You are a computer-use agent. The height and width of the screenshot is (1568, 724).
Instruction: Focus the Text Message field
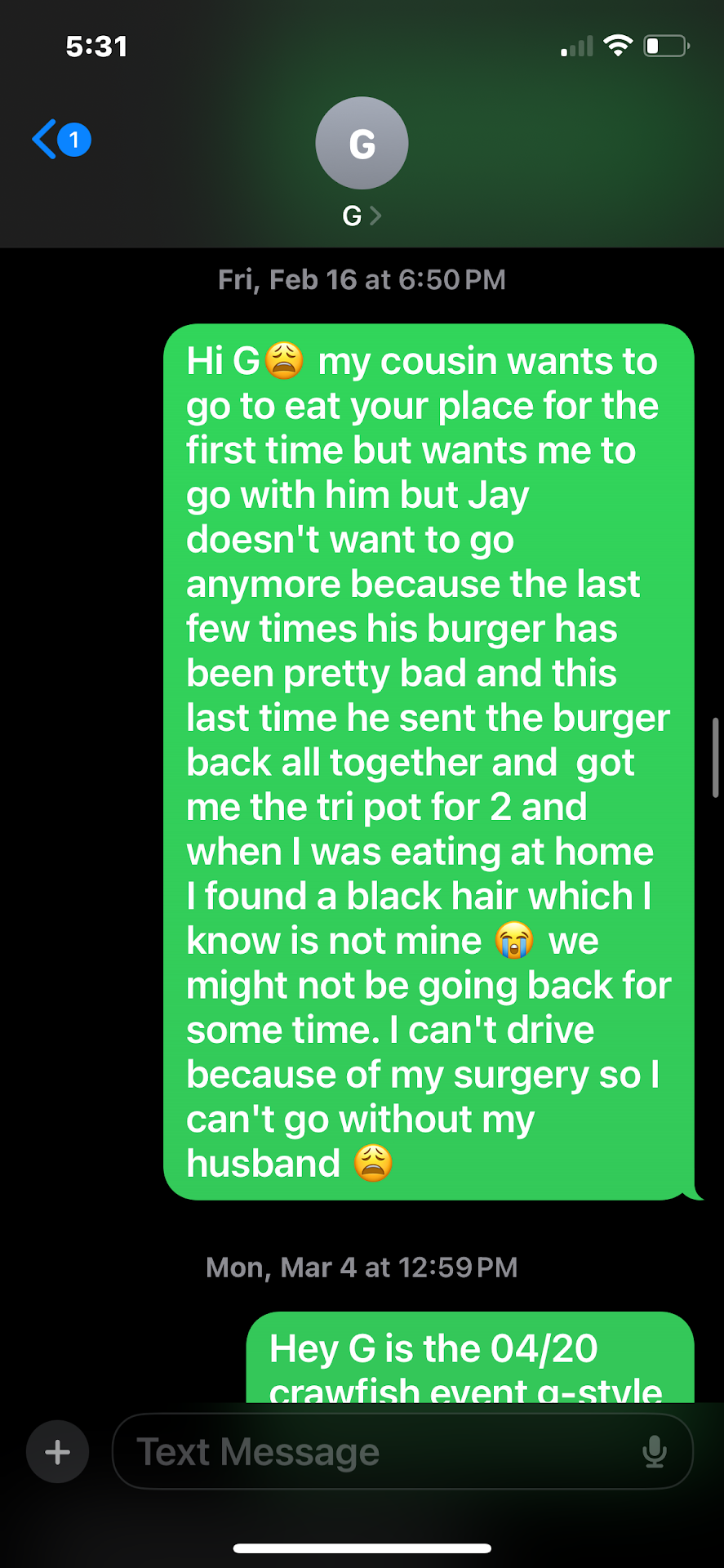[x=375, y=1451]
